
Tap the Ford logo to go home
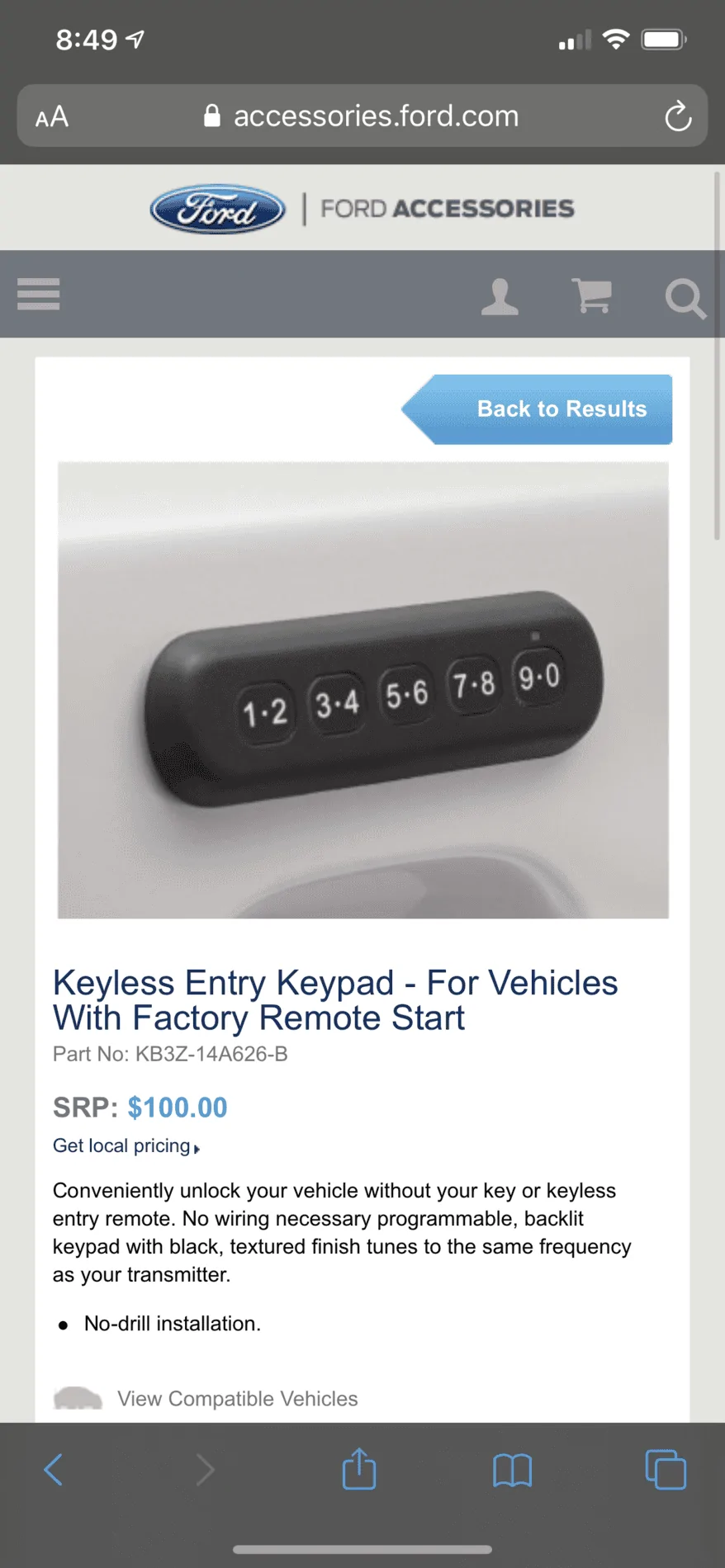[218, 209]
